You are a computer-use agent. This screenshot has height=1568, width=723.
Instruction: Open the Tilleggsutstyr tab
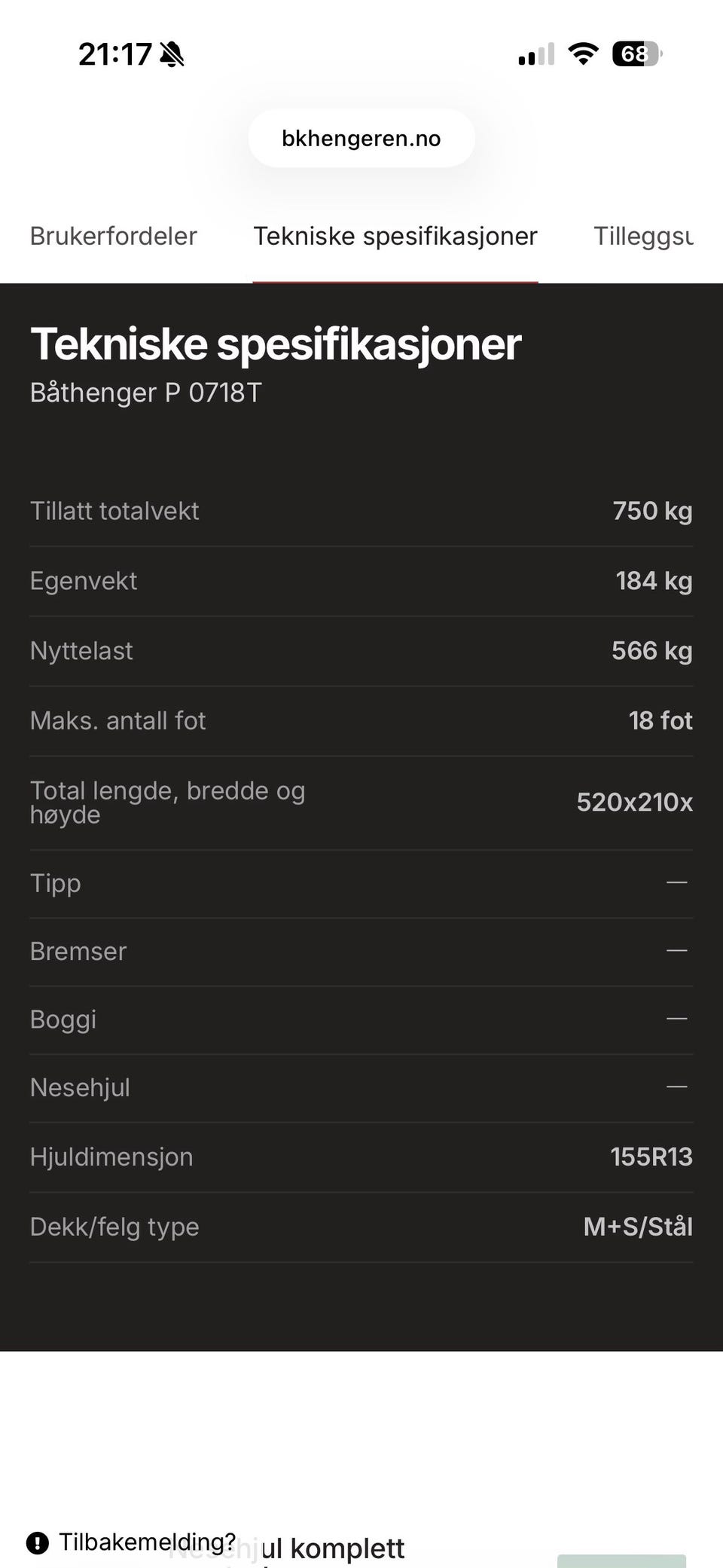[x=643, y=236]
